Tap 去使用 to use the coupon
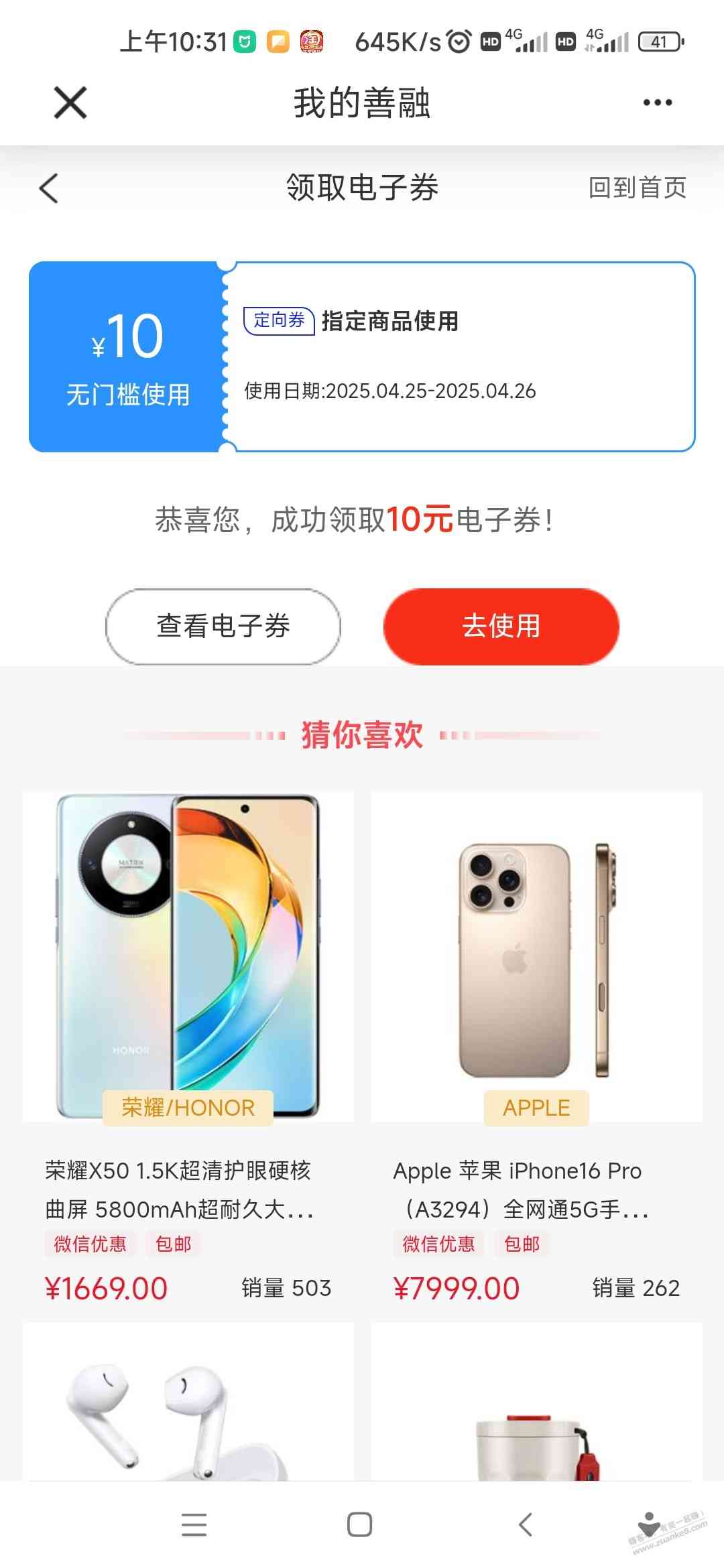Screen dimensions: 724x1568 [x=501, y=627]
